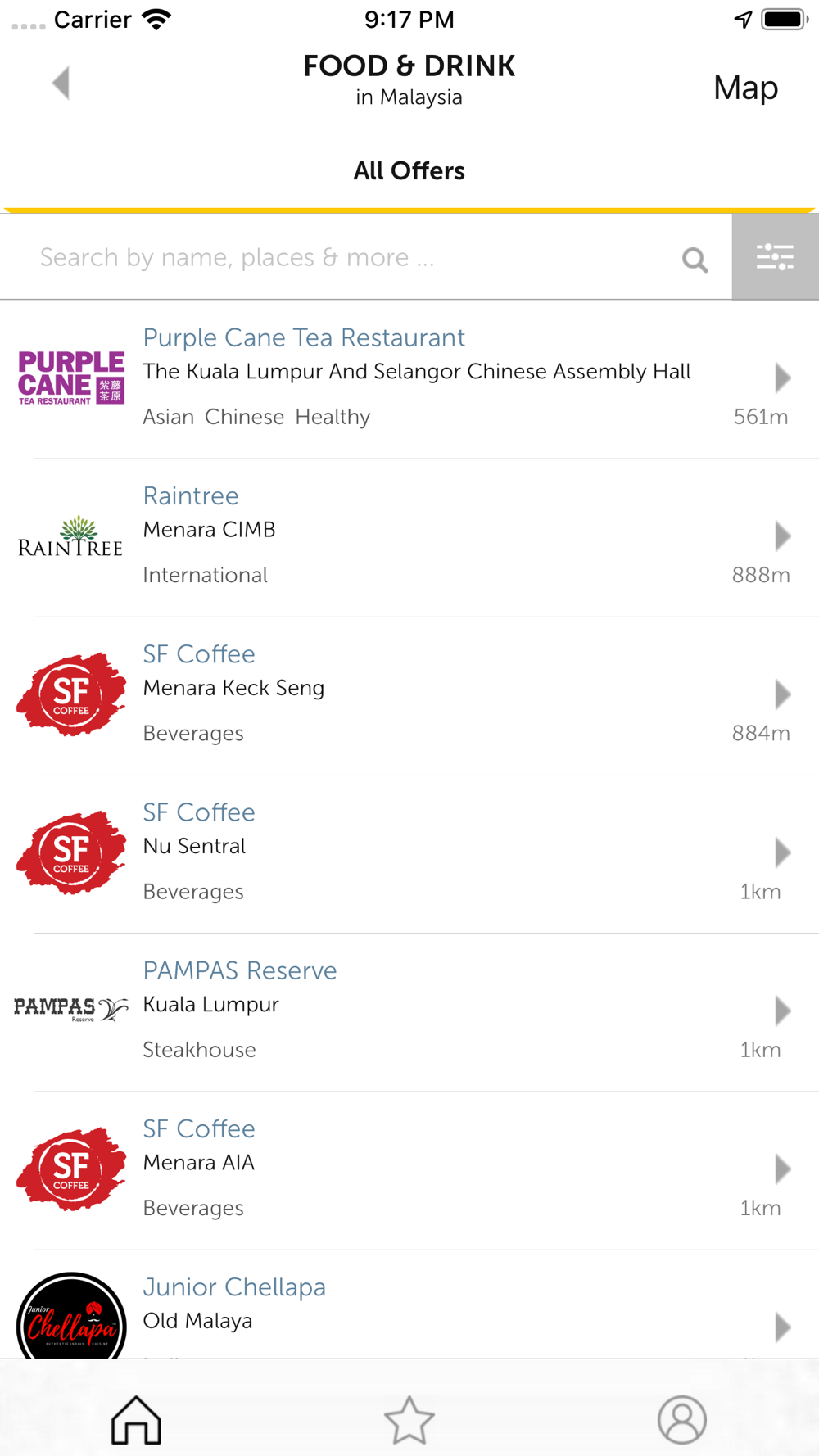Screen dimensions: 819x1456
Task: Open the Raintree at Menara CIMB
Action: 409,538
